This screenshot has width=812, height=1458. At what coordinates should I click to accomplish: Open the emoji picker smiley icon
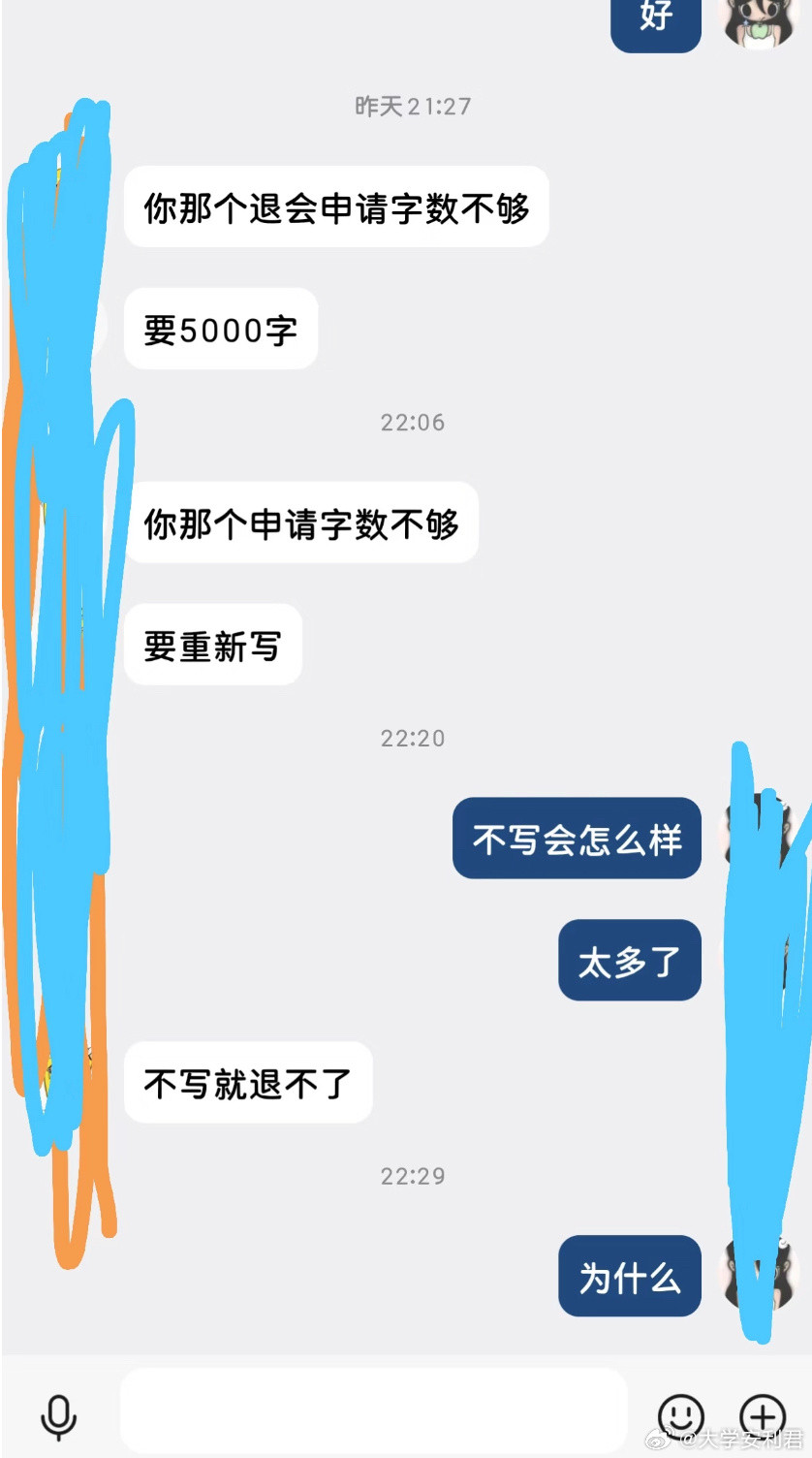pyautogui.click(x=683, y=1415)
